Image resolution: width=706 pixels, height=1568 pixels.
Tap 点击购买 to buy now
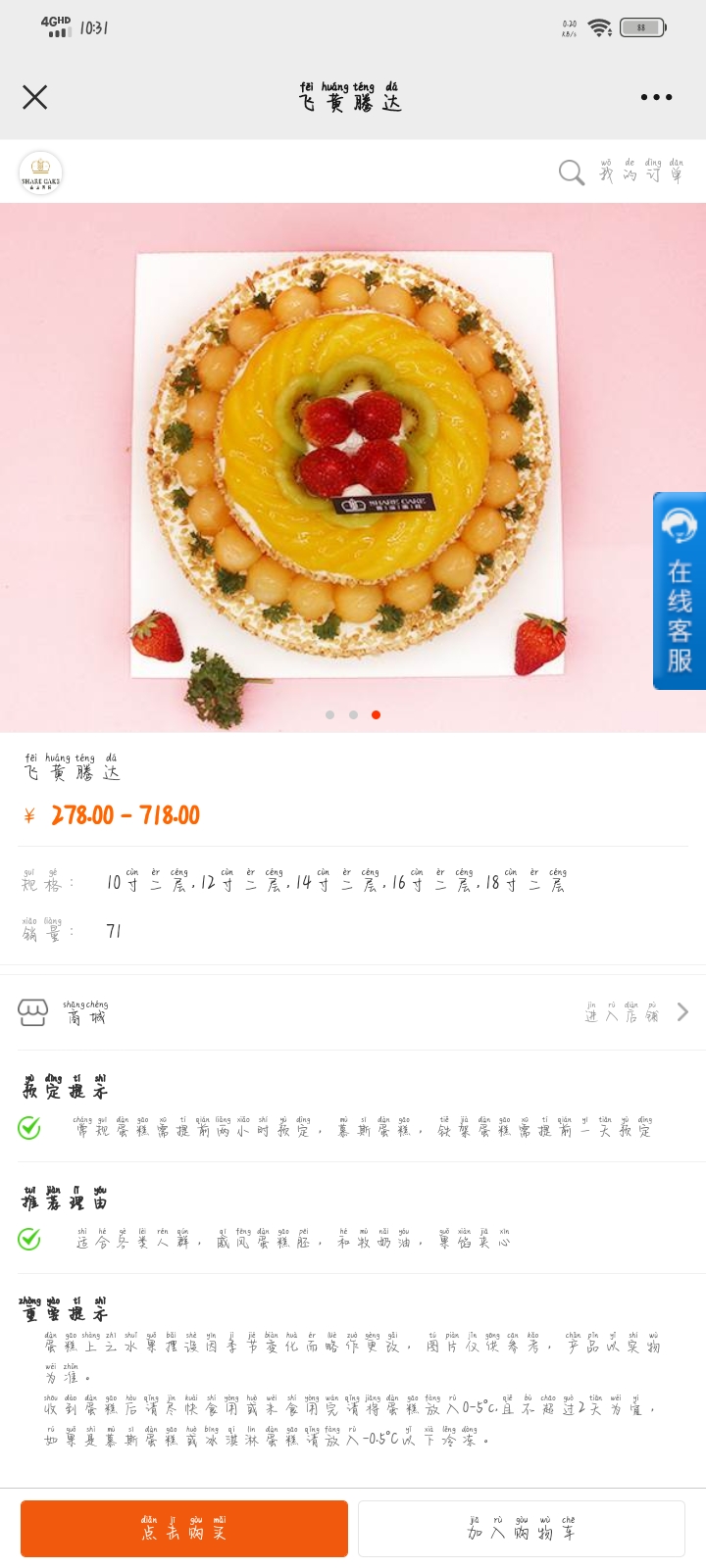[184, 1528]
